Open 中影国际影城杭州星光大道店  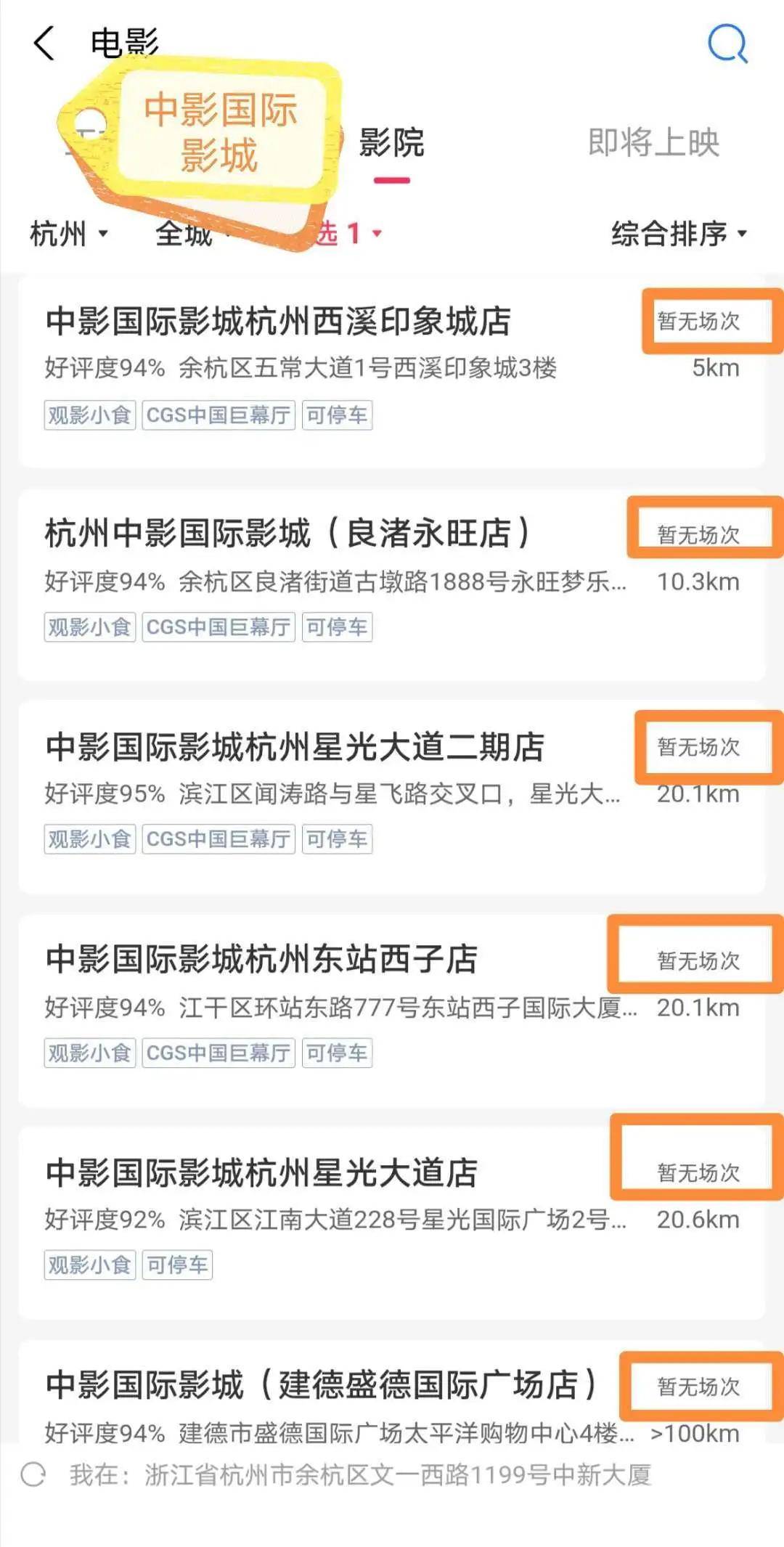point(261,1173)
